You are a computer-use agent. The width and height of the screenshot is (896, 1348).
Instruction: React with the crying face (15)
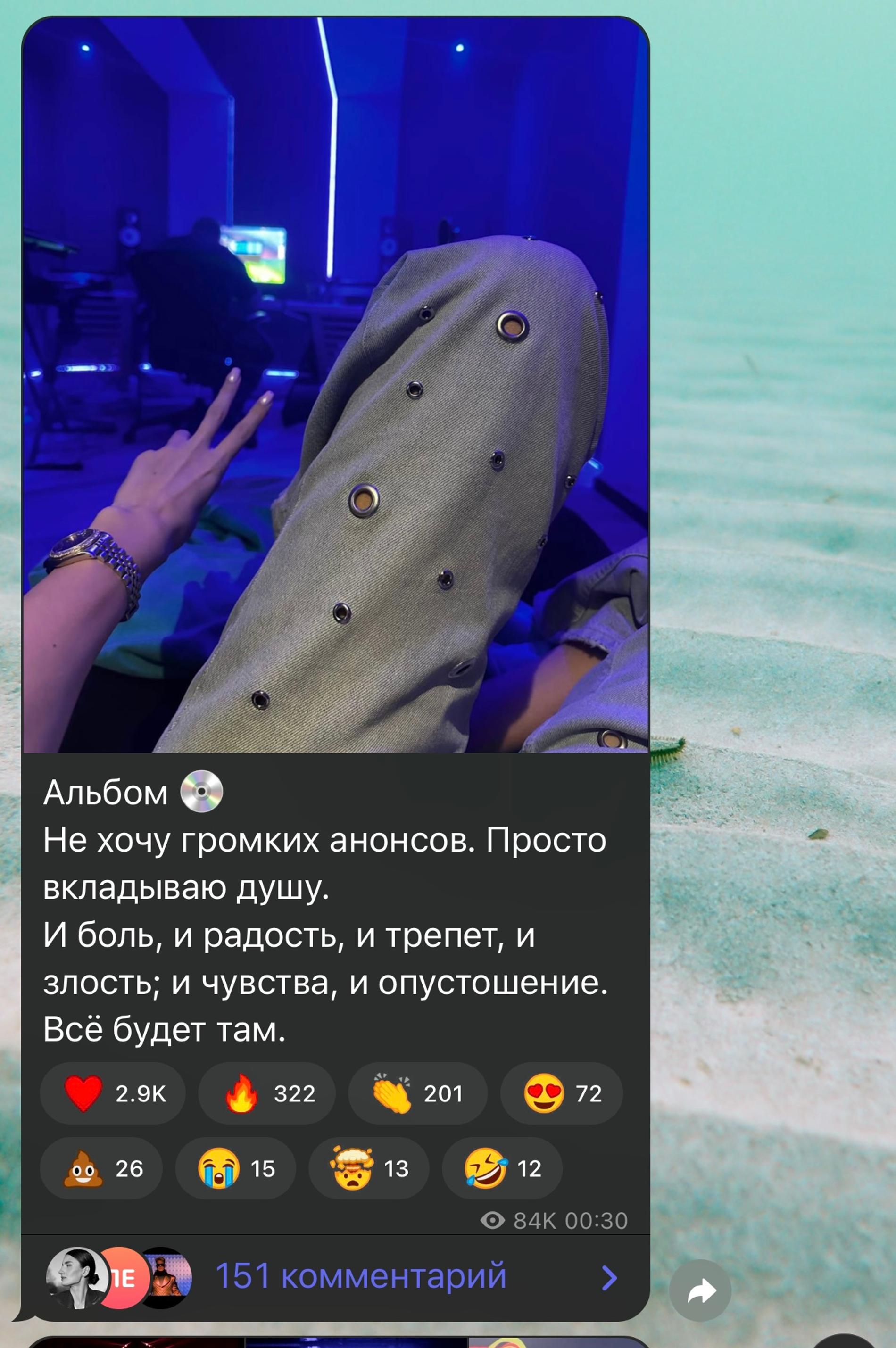click(235, 1169)
